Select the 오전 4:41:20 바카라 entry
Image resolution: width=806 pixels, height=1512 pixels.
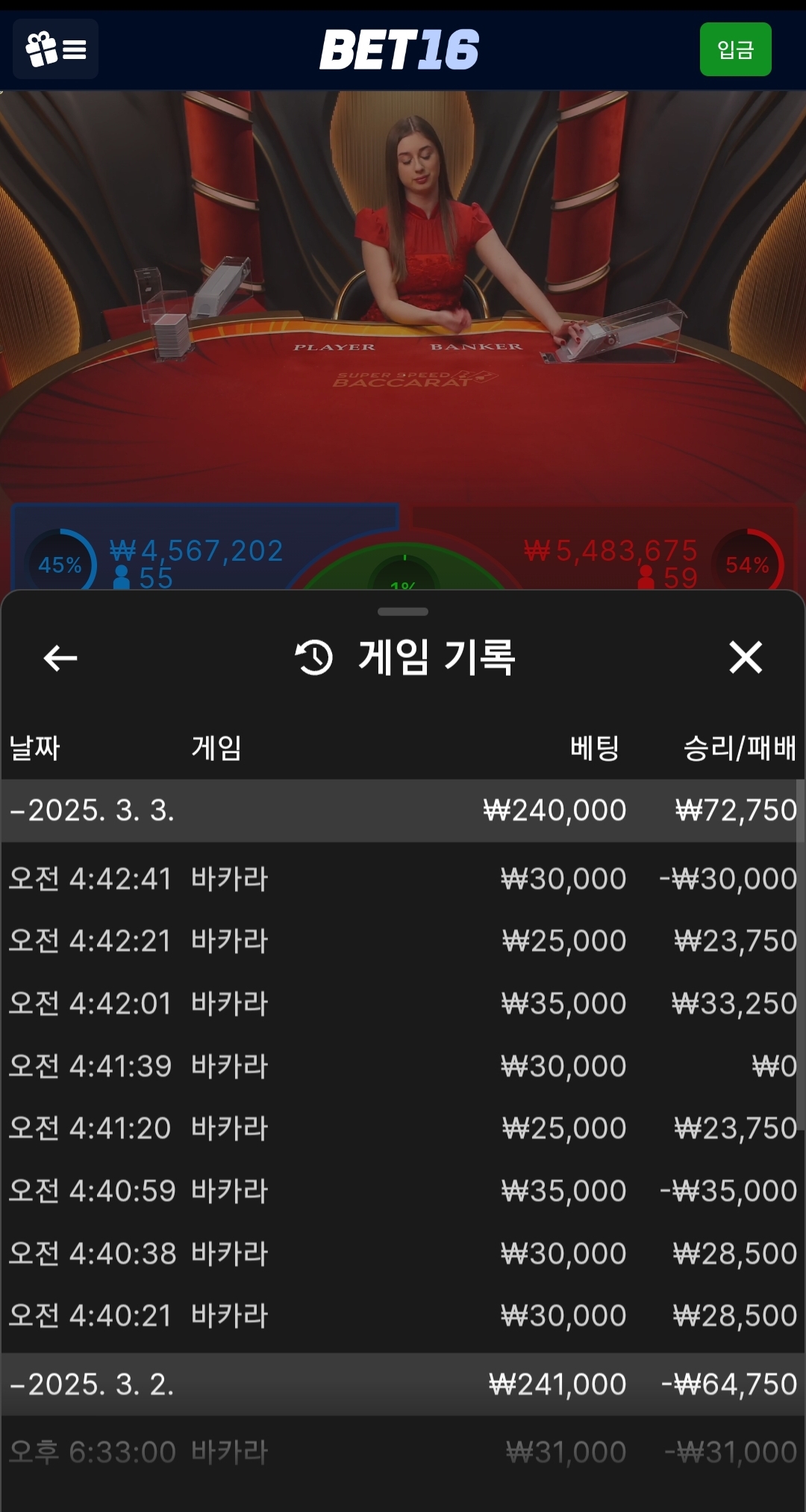[402, 1128]
